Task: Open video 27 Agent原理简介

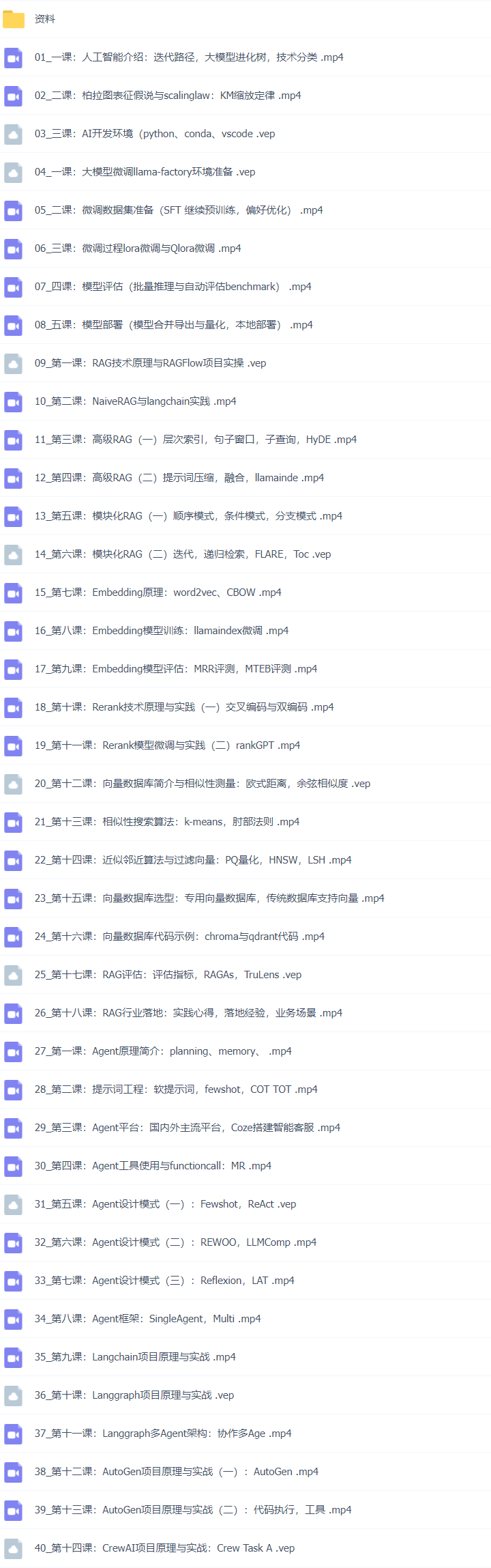Action: pos(163,1051)
